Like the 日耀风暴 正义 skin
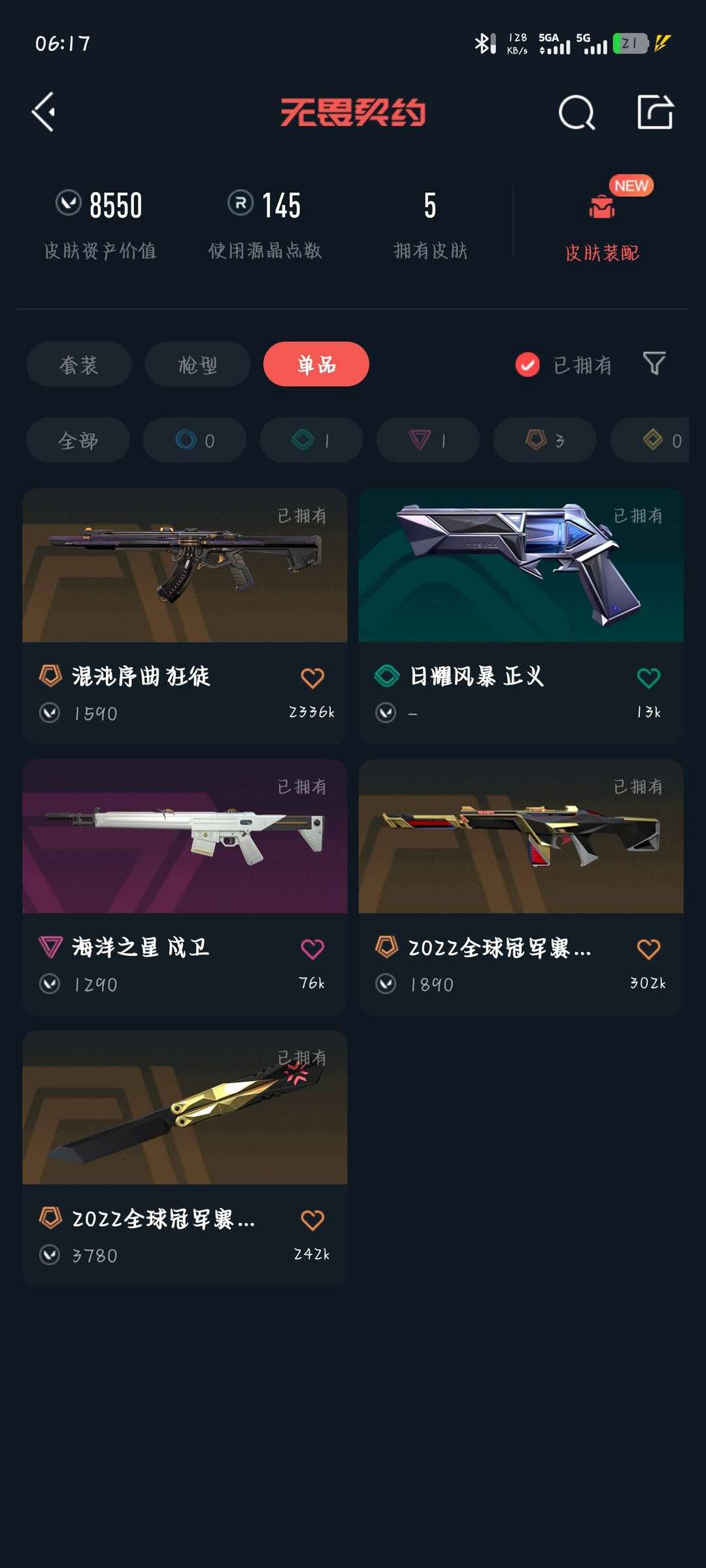706x1568 pixels. (x=648, y=678)
